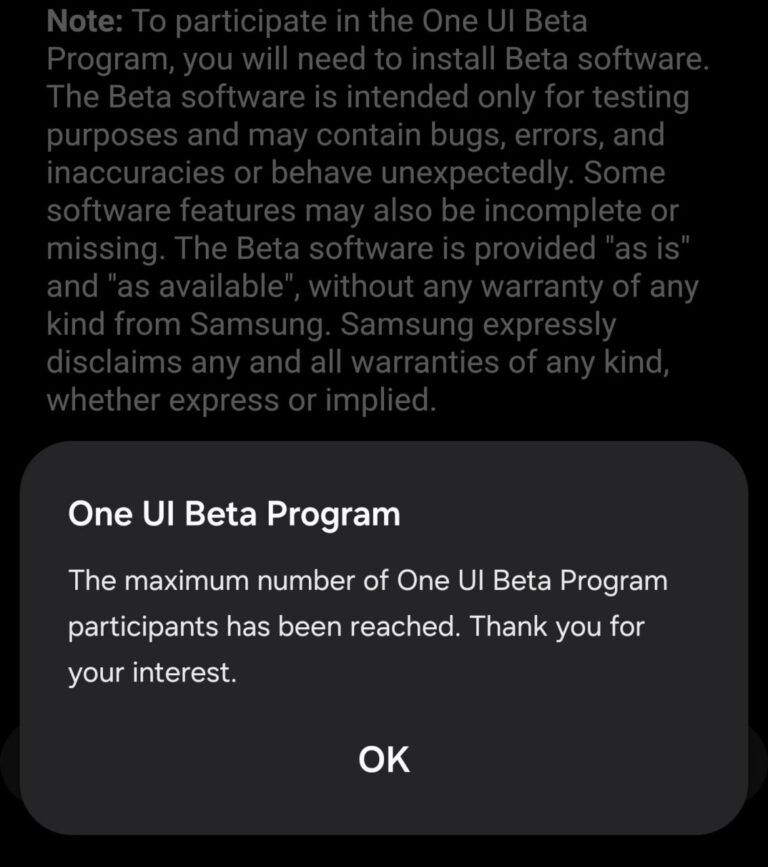Select the One UI Beta Program dialog title

coord(232,514)
